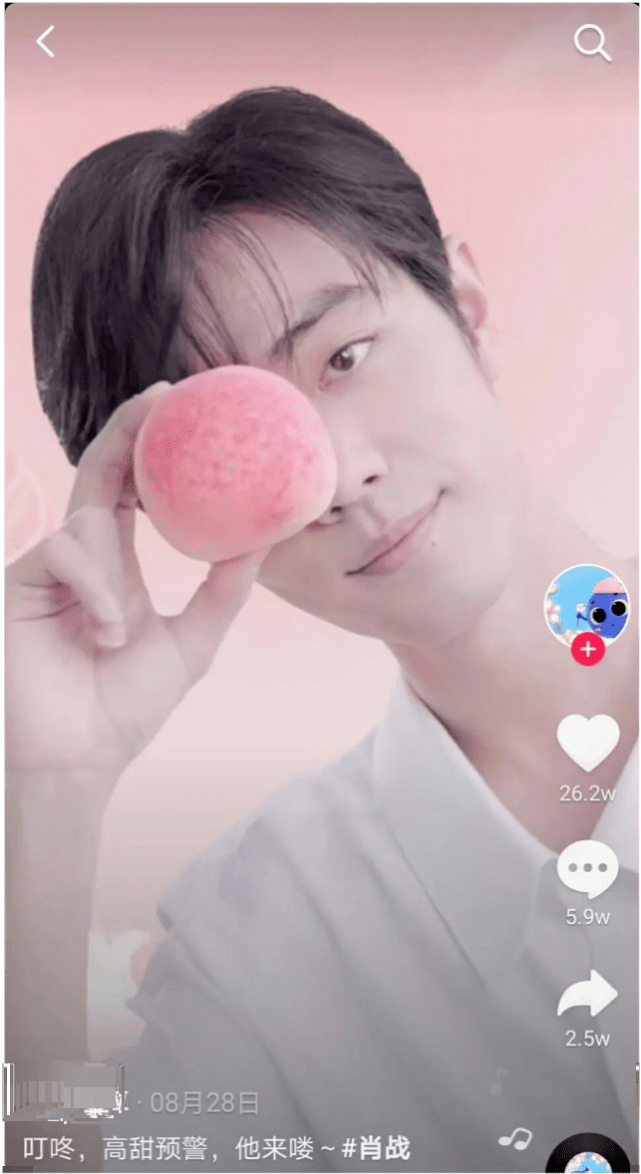Share this video using the arrow icon
This screenshot has height=1174, width=641.
click(x=587, y=994)
